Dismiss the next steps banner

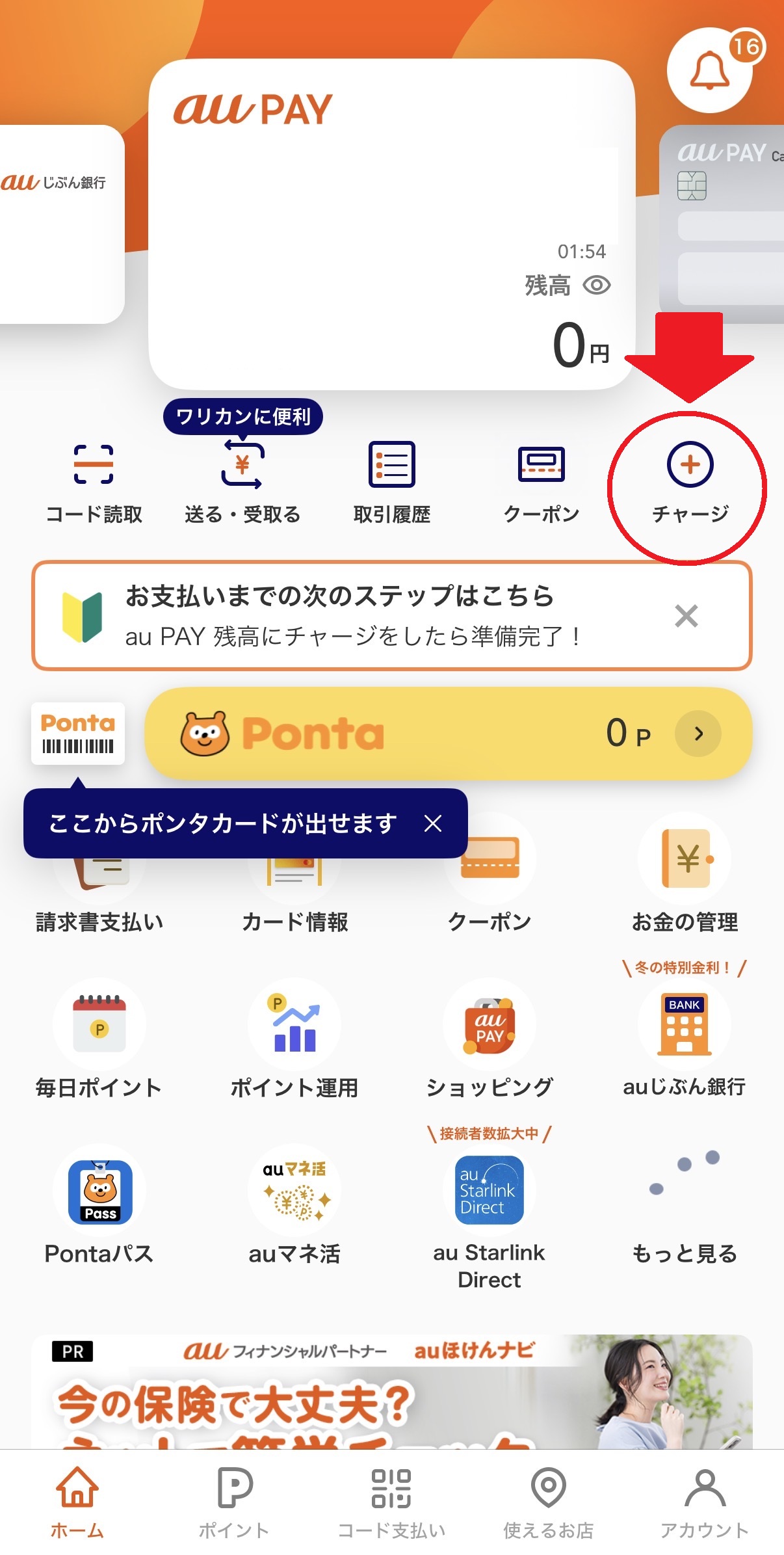686,615
